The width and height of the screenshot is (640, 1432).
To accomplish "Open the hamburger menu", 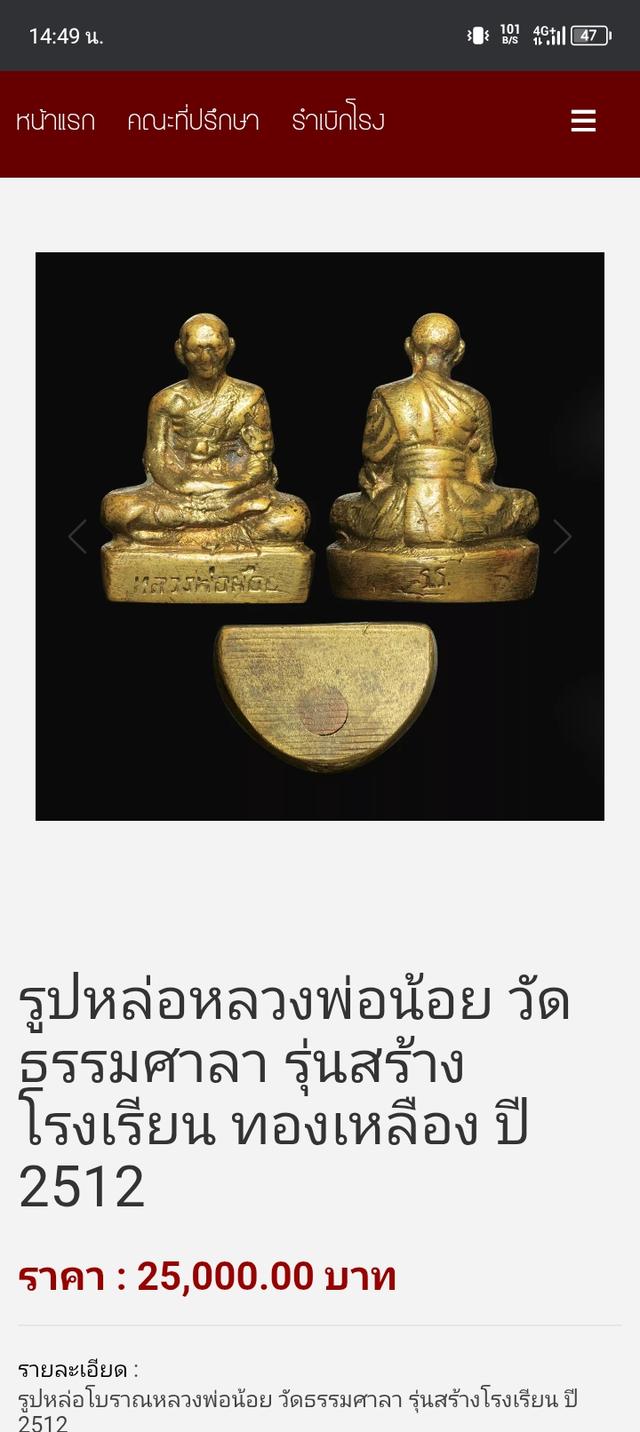I will tap(583, 121).
